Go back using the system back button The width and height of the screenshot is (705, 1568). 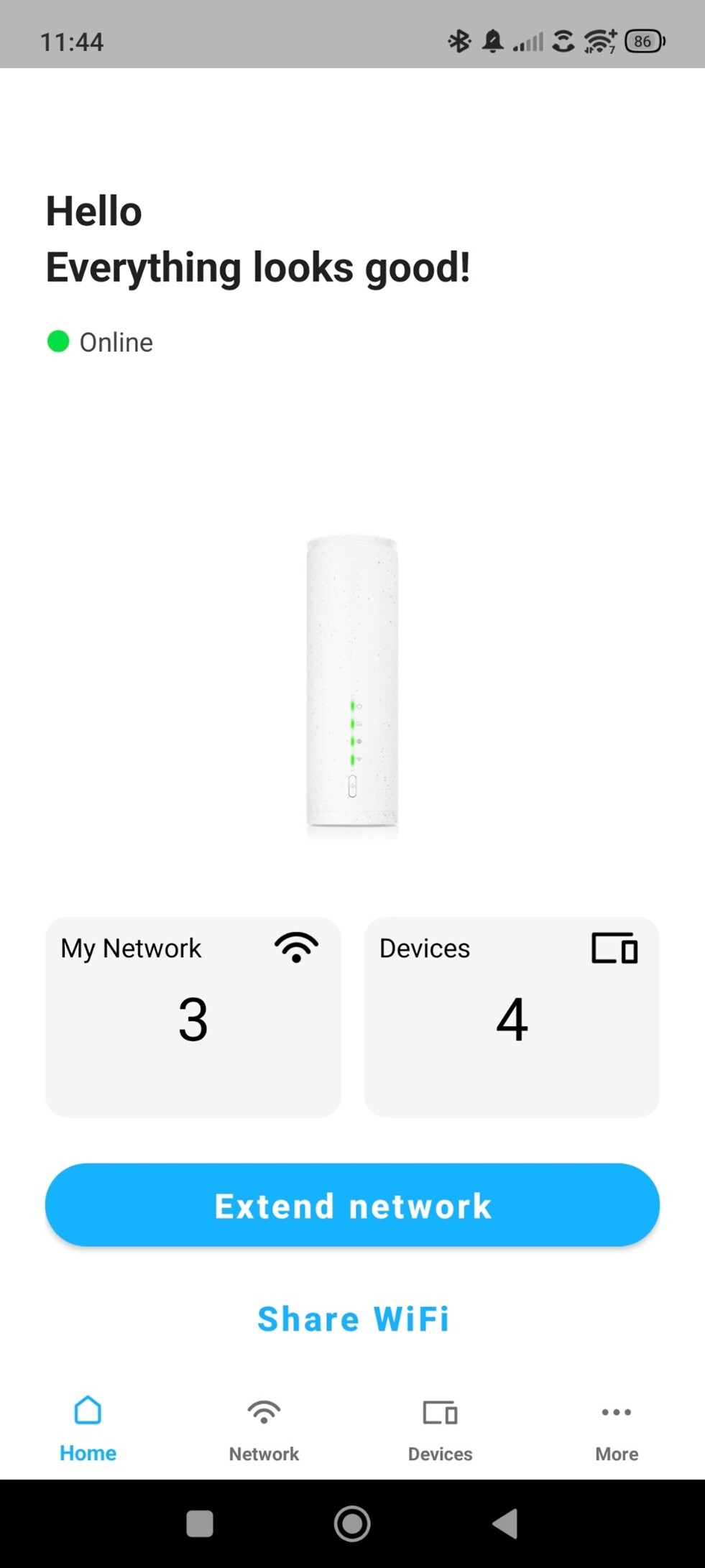[x=505, y=1523]
